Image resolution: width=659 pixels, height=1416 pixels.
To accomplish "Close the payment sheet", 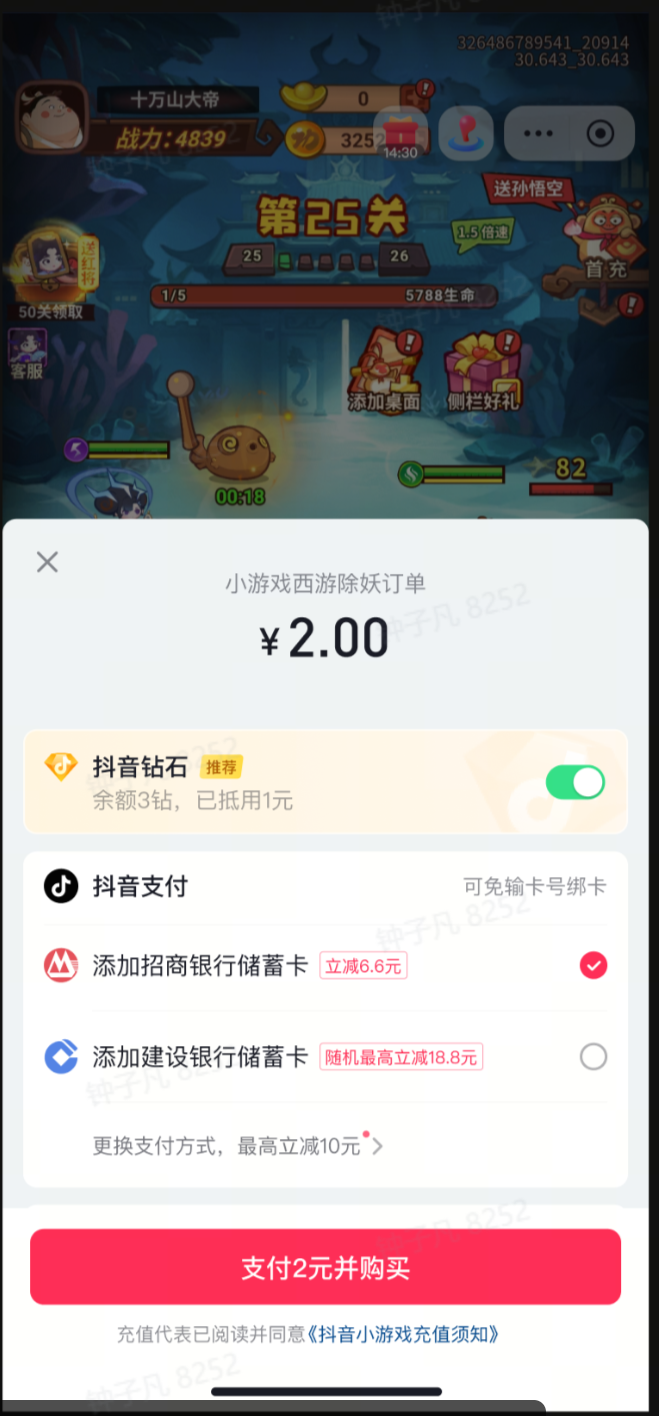I will [47, 562].
